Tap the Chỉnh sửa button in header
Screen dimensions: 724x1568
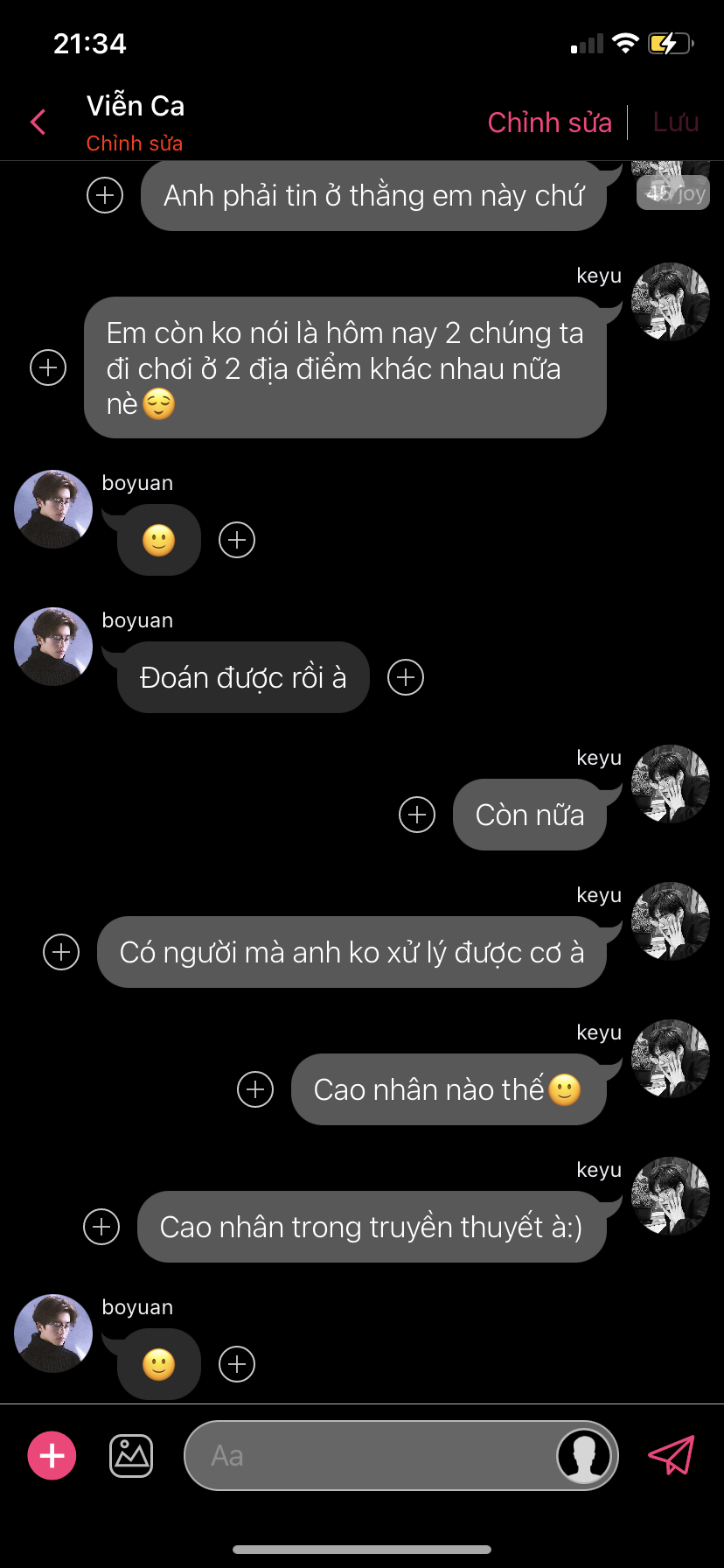[549, 122]
